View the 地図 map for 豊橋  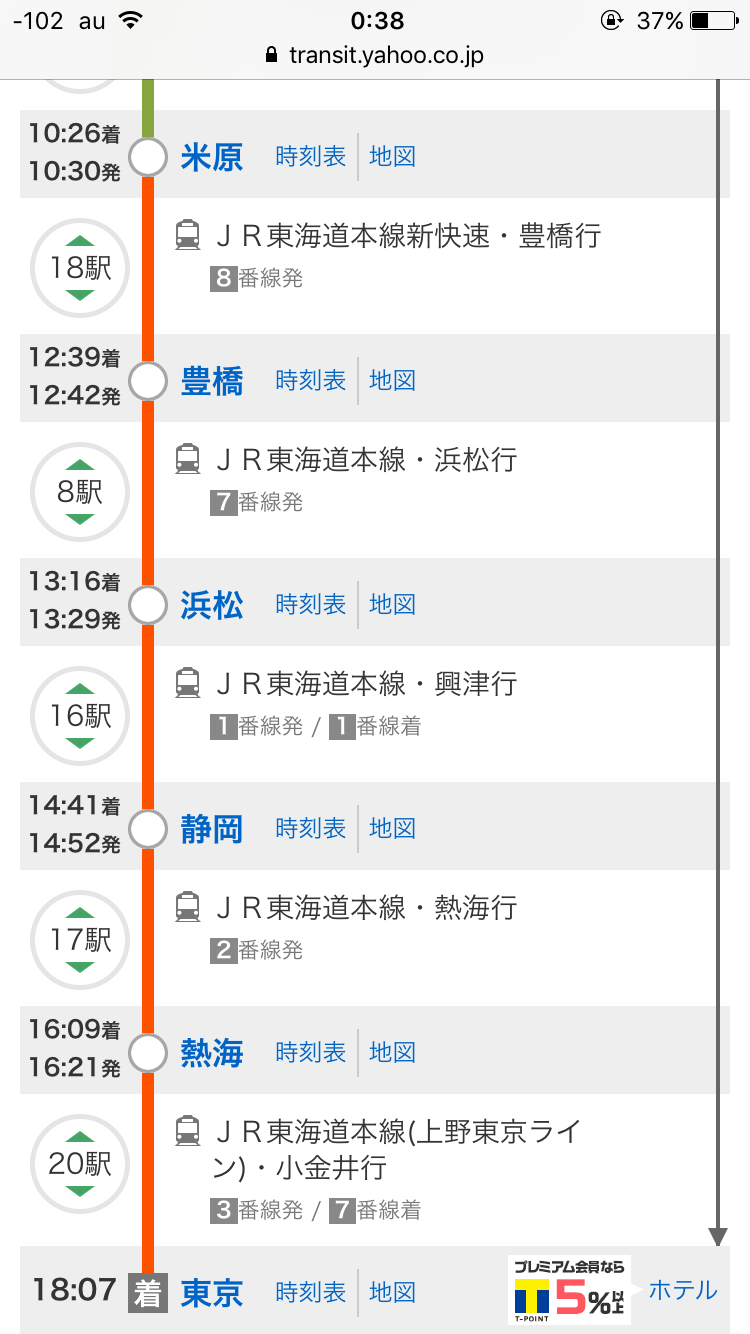pos(392,381)
